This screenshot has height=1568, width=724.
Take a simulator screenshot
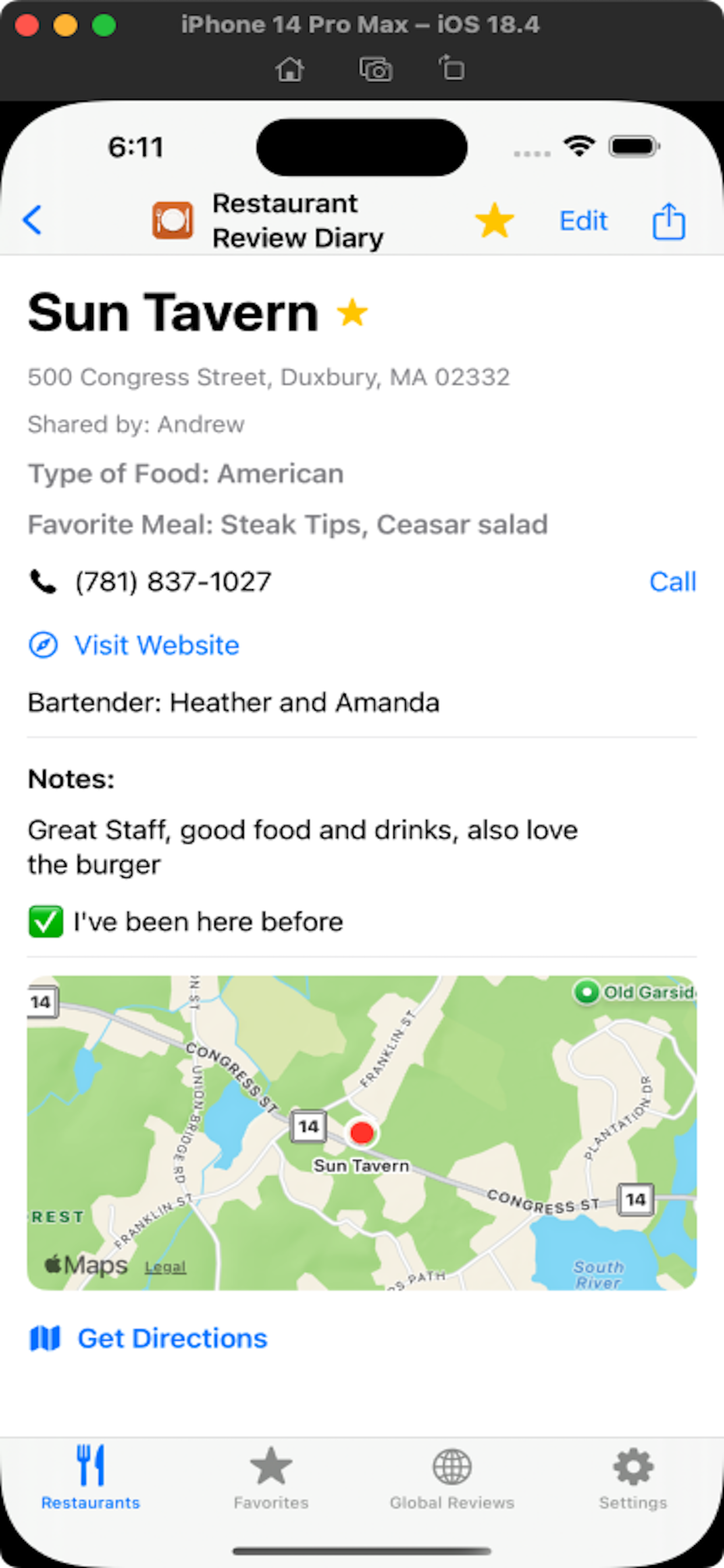tap(375, 69)
